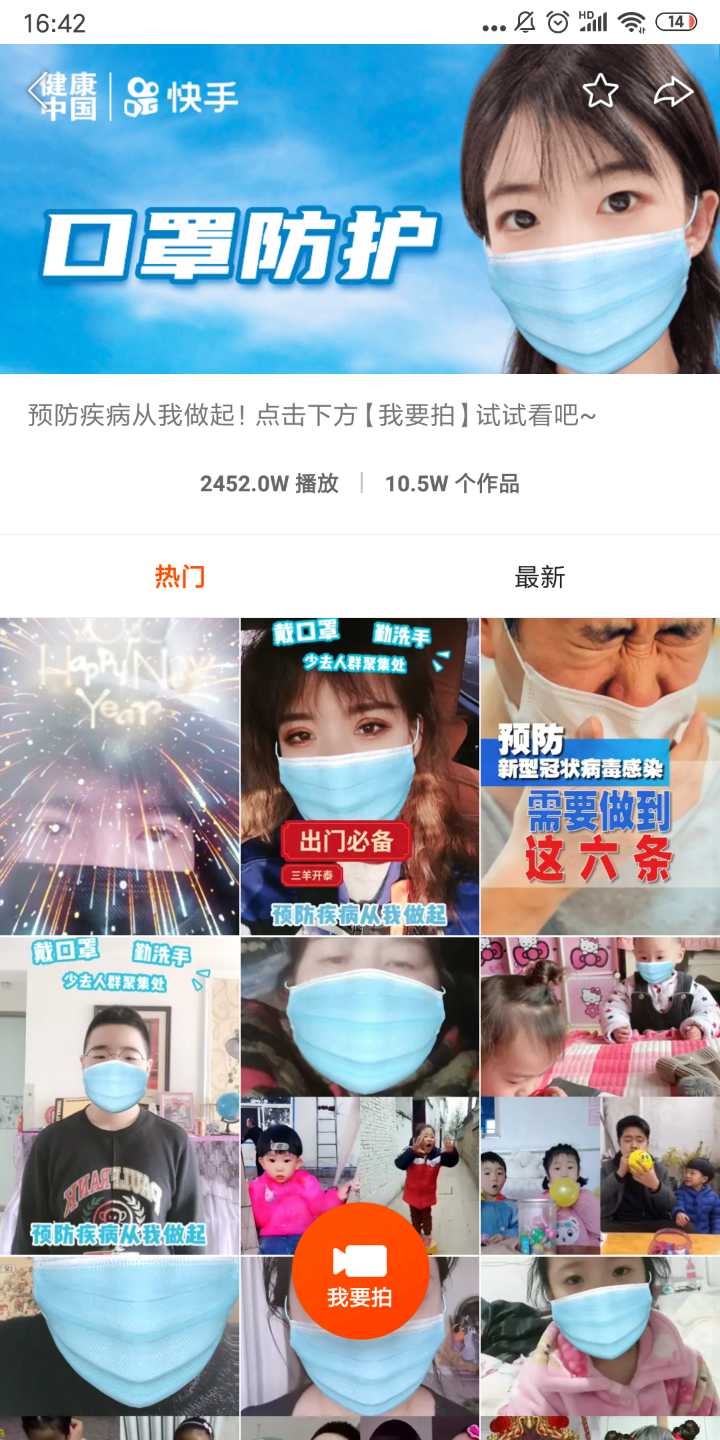Tap the 我要拍 record button
This screenshot has height=1440, width=720.
(x=360, y=1271)
